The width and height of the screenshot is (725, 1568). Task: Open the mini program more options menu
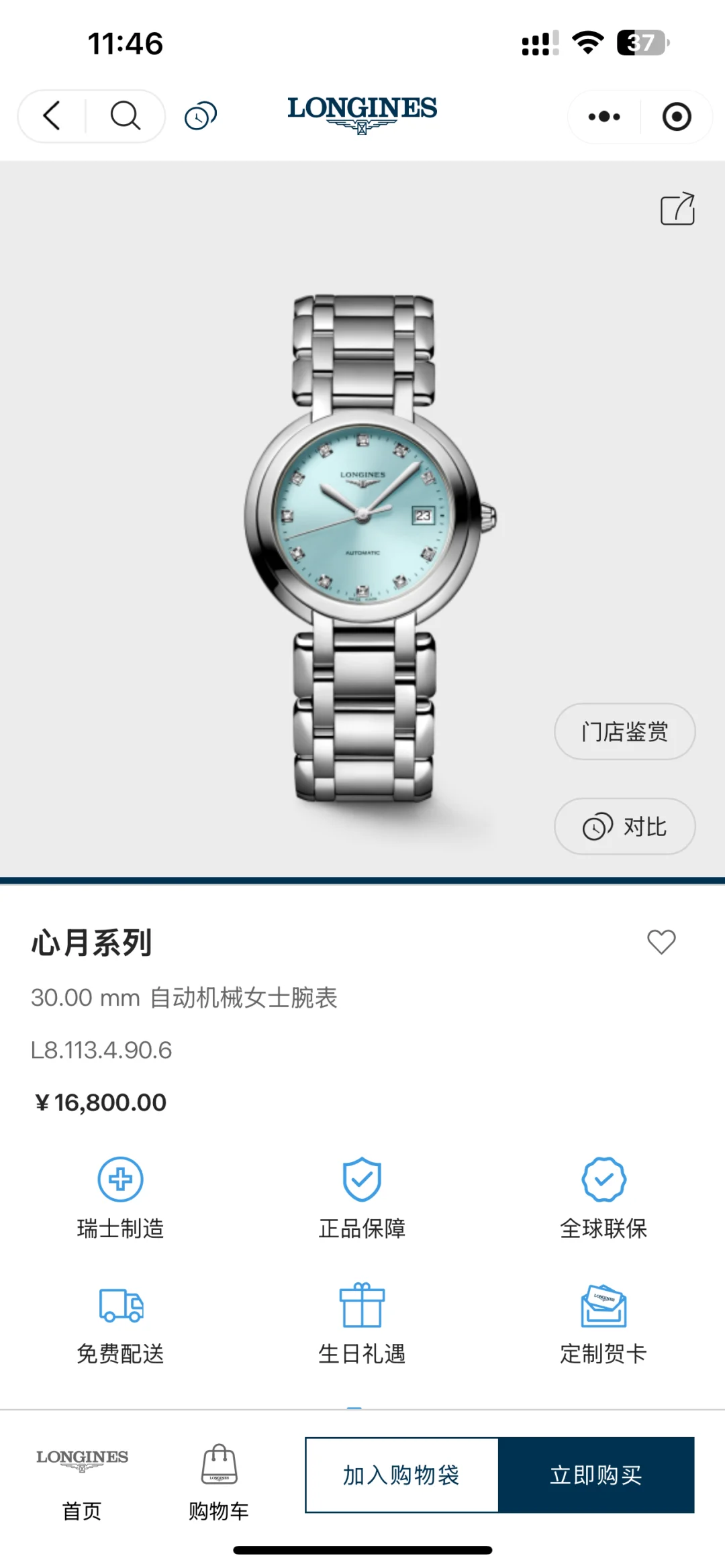tap(603, 117)
